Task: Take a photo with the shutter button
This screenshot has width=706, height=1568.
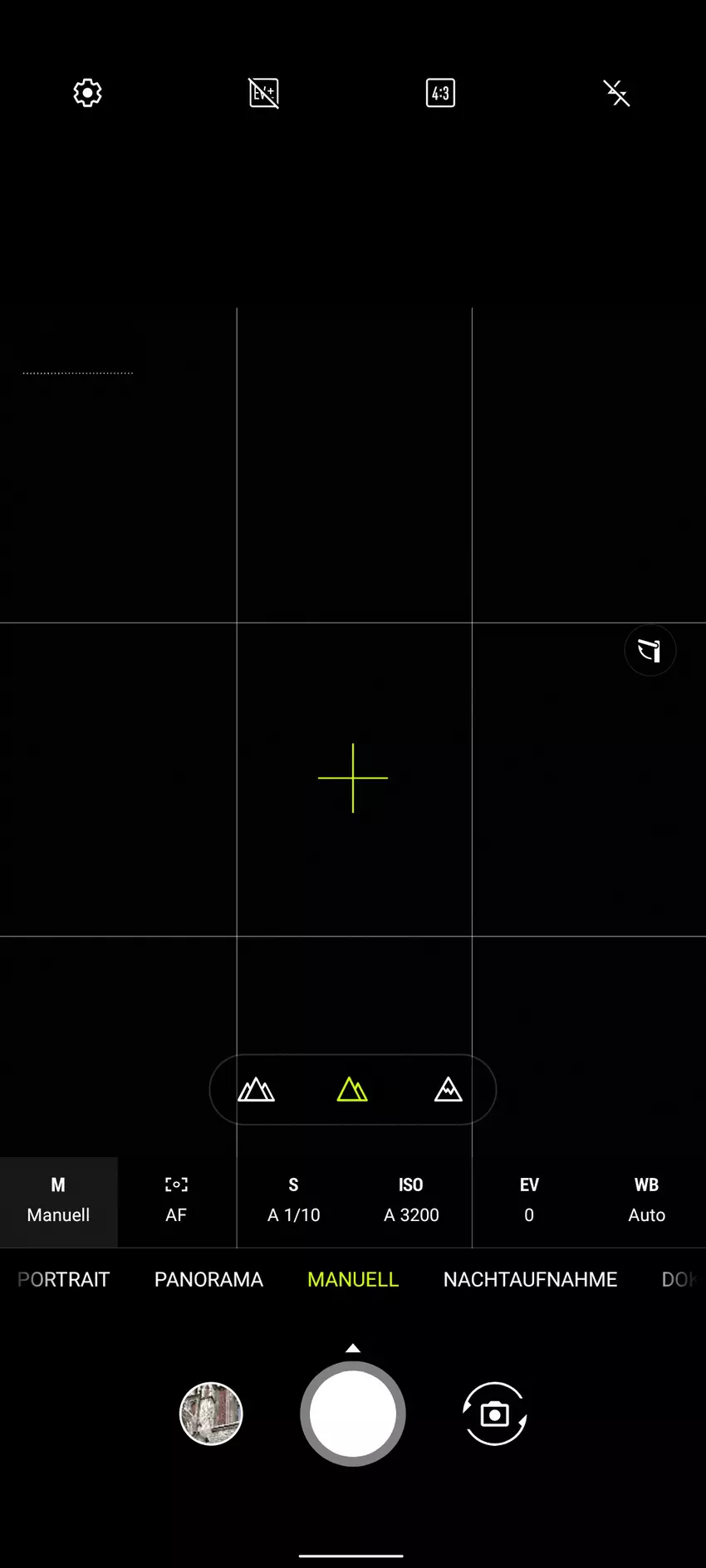Action: (353, 1414)
